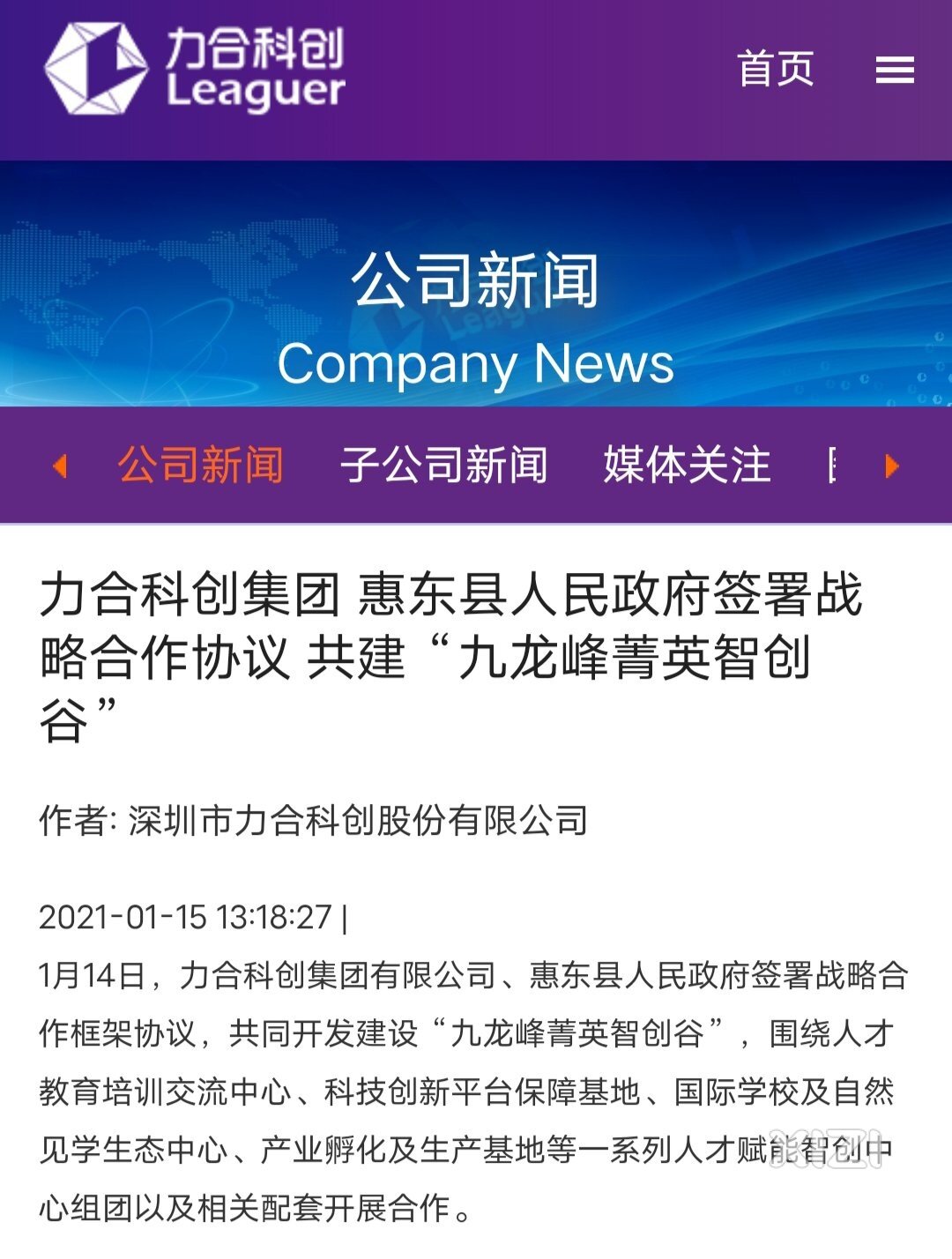The image size is (952, 1259).
Task: Open the hamburger menu
Action: [894, 71]
